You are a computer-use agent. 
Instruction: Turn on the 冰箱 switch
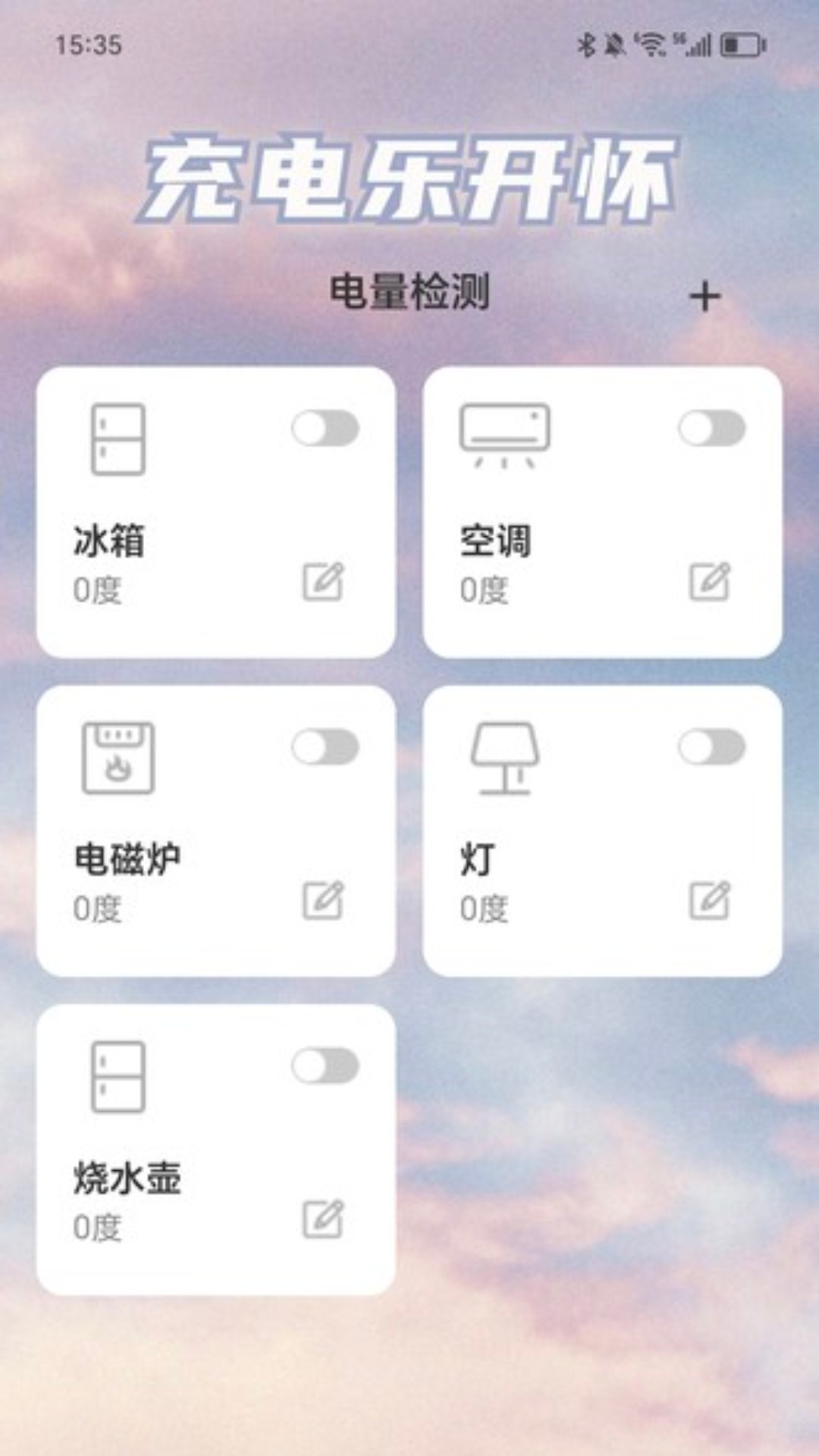pyautogui.click(x=325, y=428)
